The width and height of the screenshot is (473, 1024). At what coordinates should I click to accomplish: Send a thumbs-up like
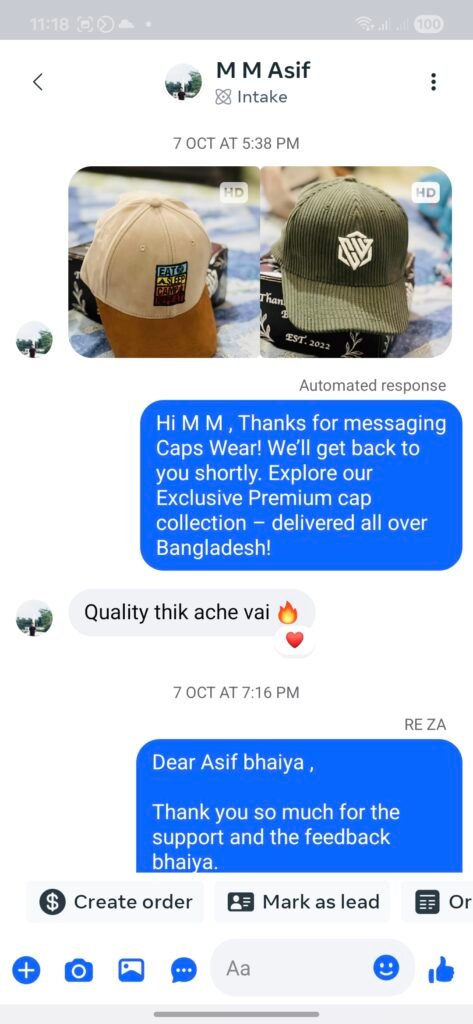click(x=441, y=970)
